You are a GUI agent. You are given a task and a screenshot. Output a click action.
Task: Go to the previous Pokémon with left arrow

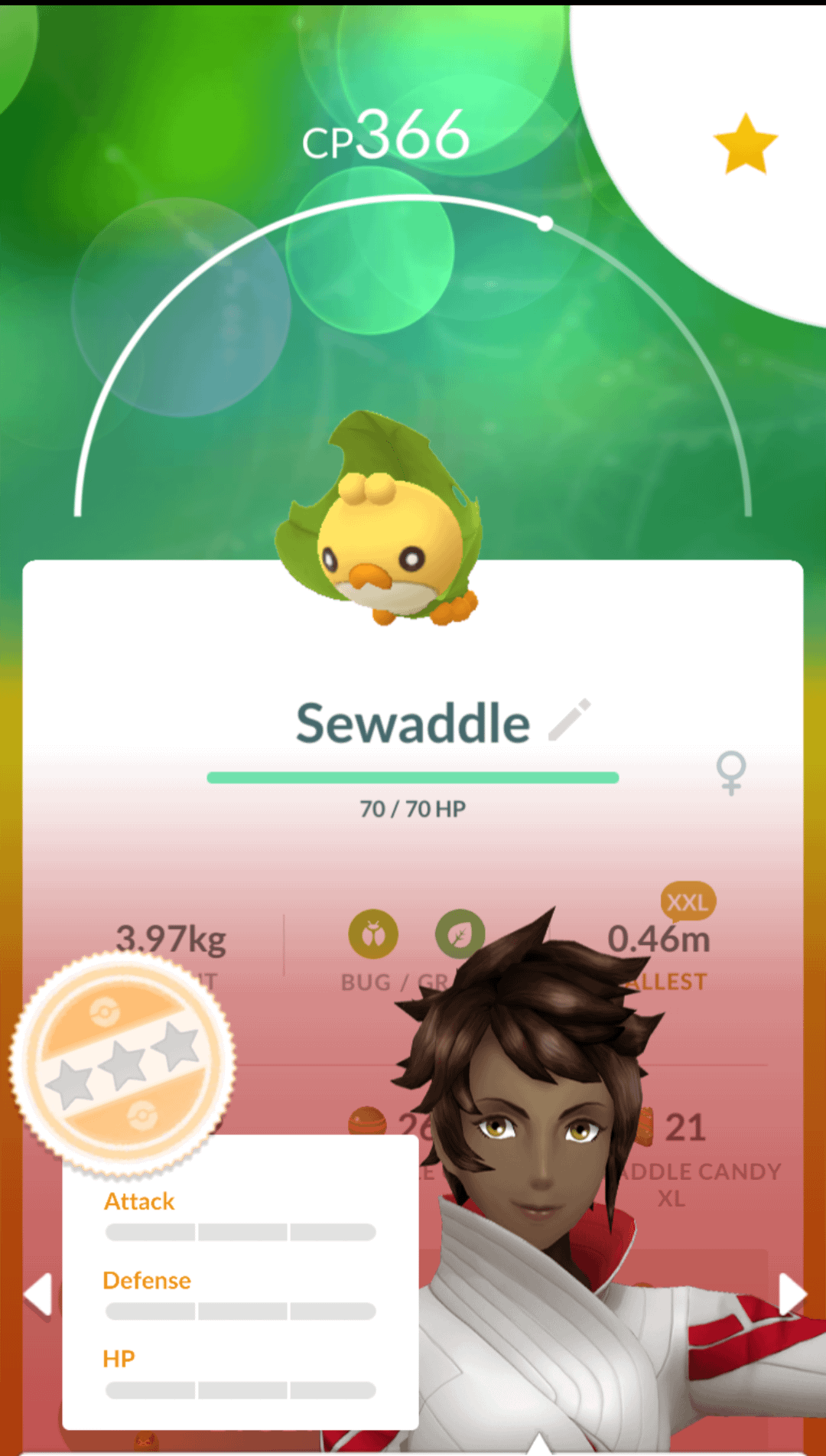point(38,1295)
